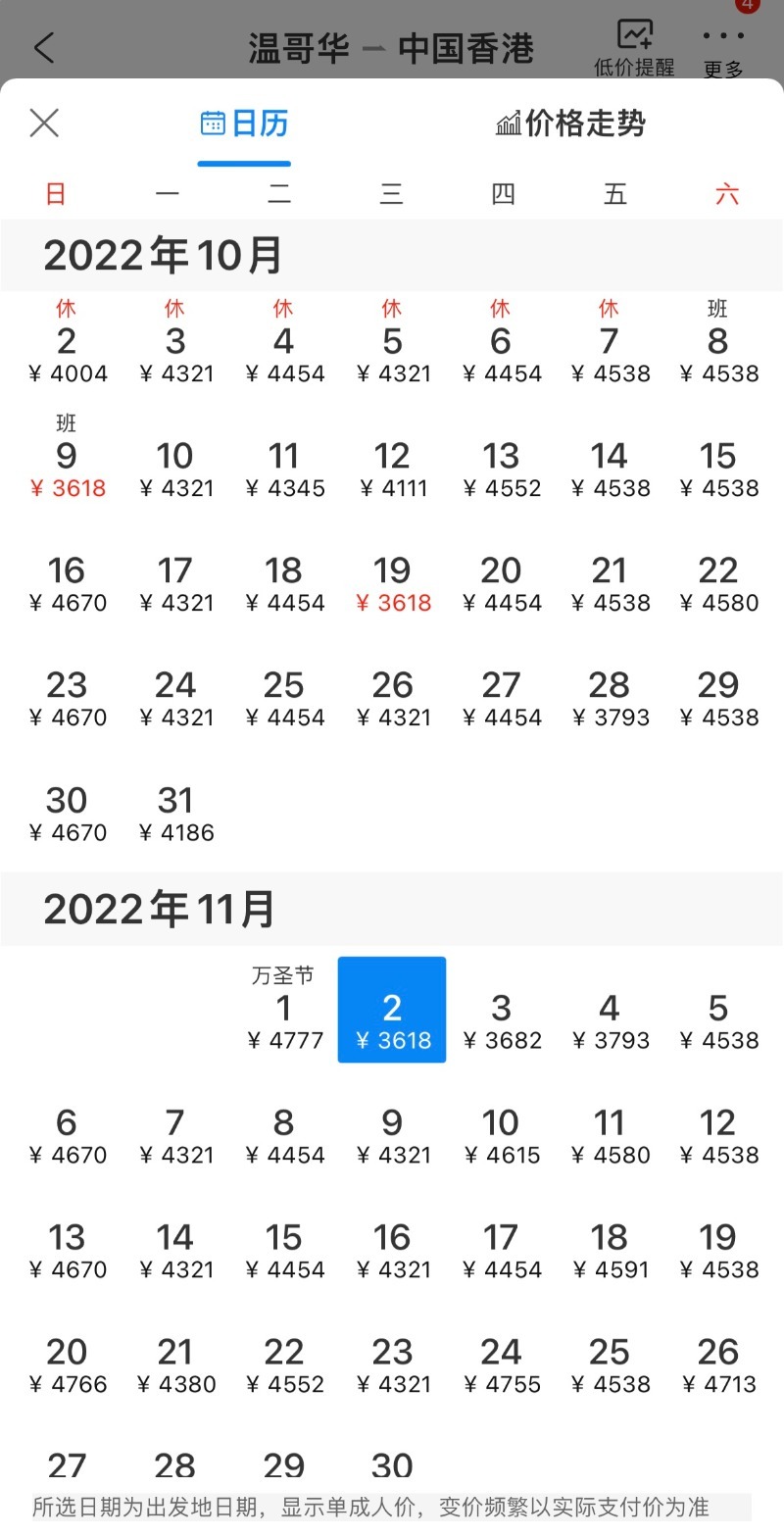
Task: Choose the November 1 万圣节 date
Action: click(x=283, y=1010)
